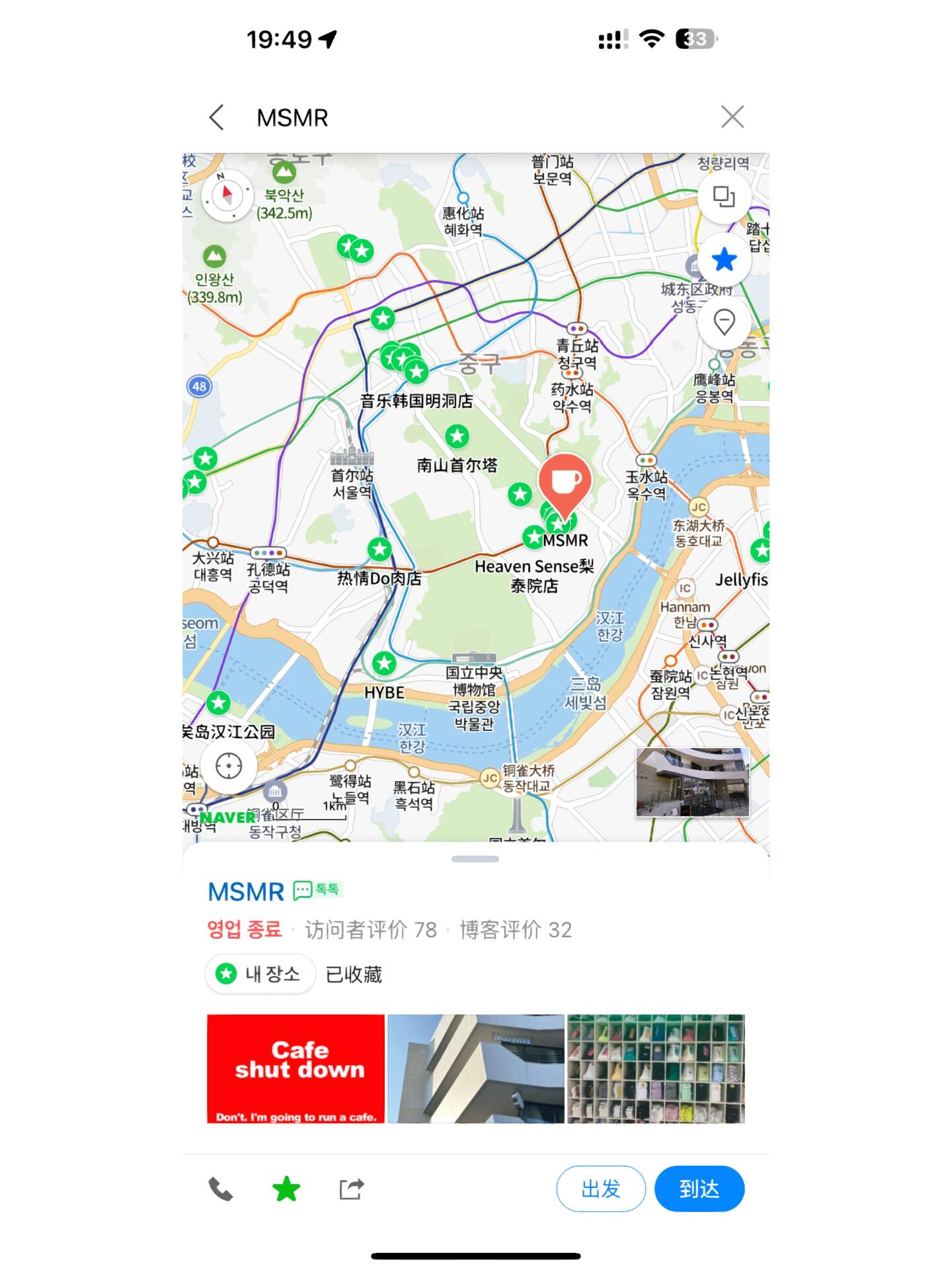View the building exterior photo
Screen dimensions: 952x1270
[x=475, y=1068]
